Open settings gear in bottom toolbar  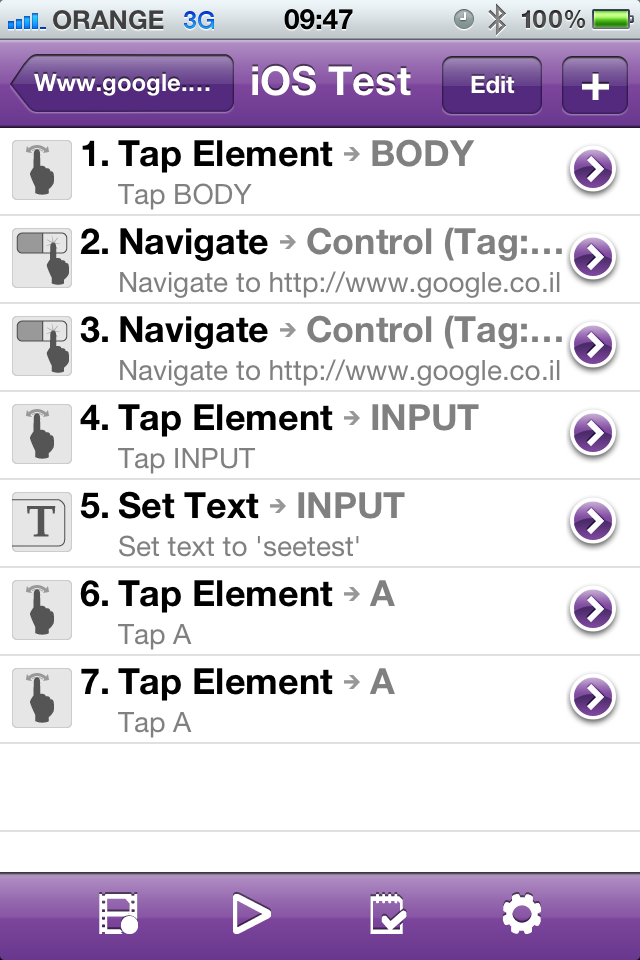coord(522,913)
